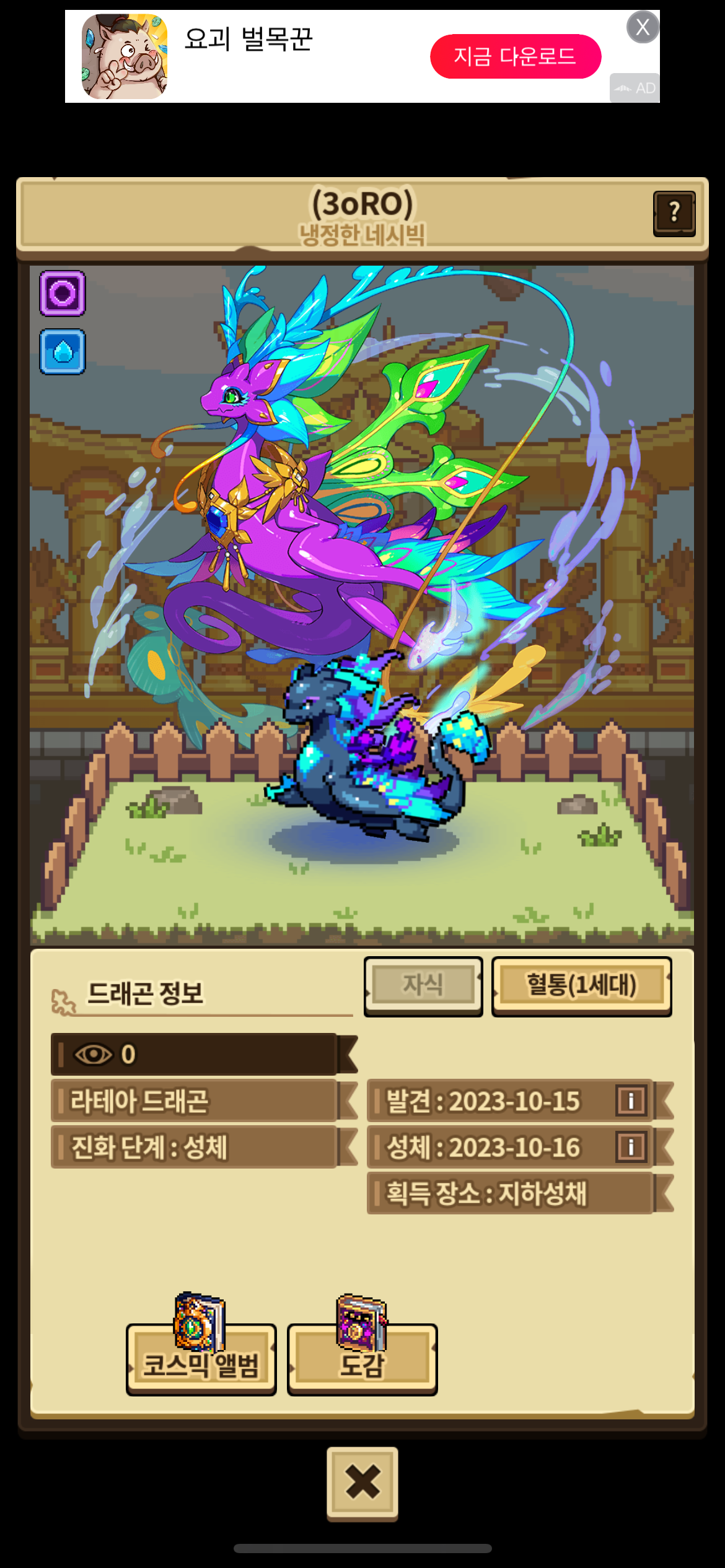The image size is (725, 1568).
Task: Dismiss the ad banner with the X
Action: tap(643, 27)
